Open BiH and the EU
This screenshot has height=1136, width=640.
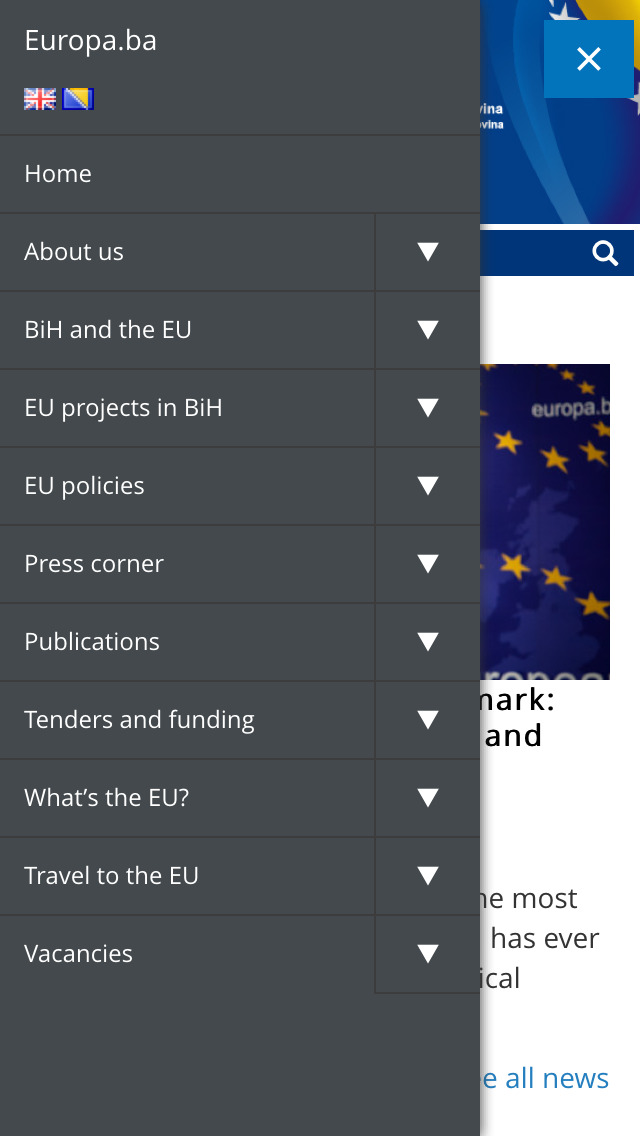pos(187,330)
